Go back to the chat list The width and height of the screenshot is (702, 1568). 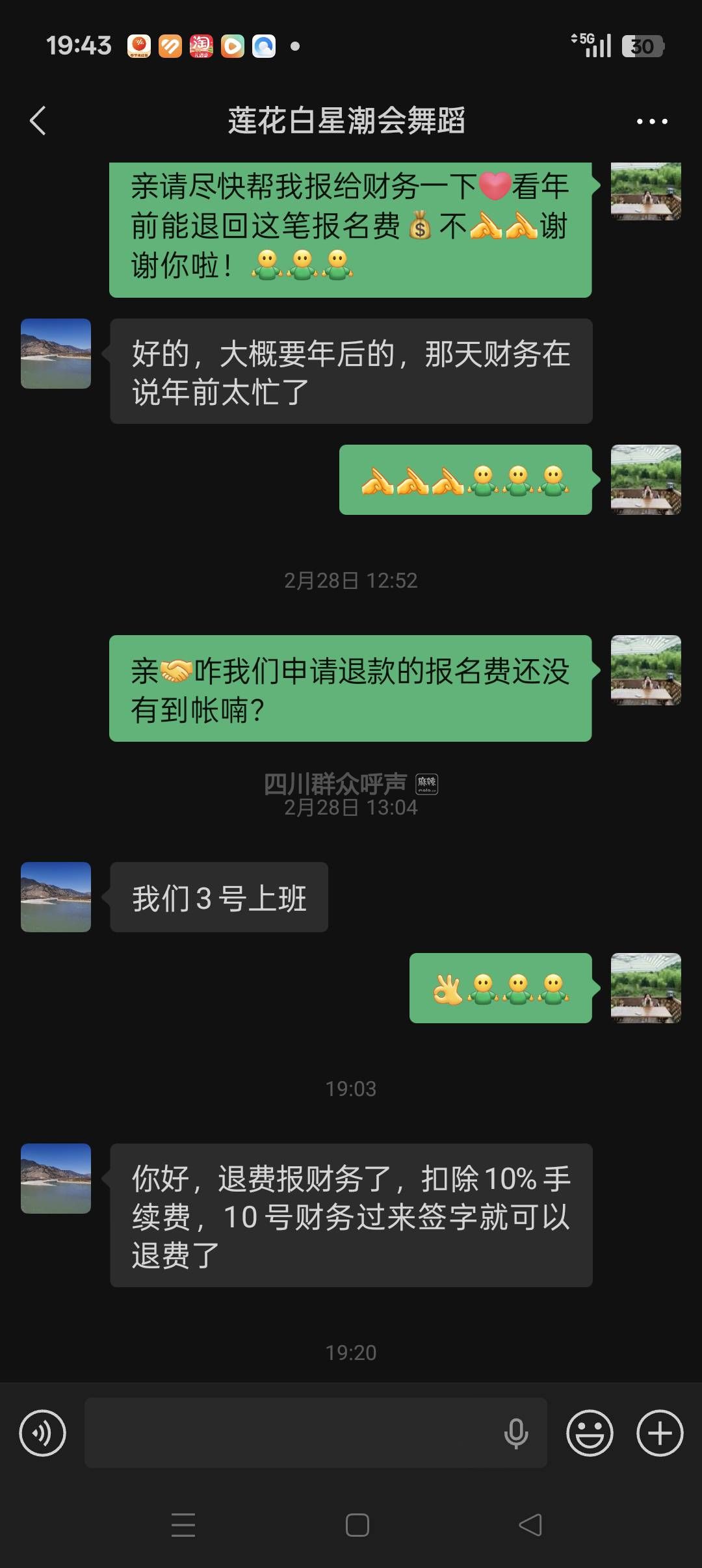point(38,121)
